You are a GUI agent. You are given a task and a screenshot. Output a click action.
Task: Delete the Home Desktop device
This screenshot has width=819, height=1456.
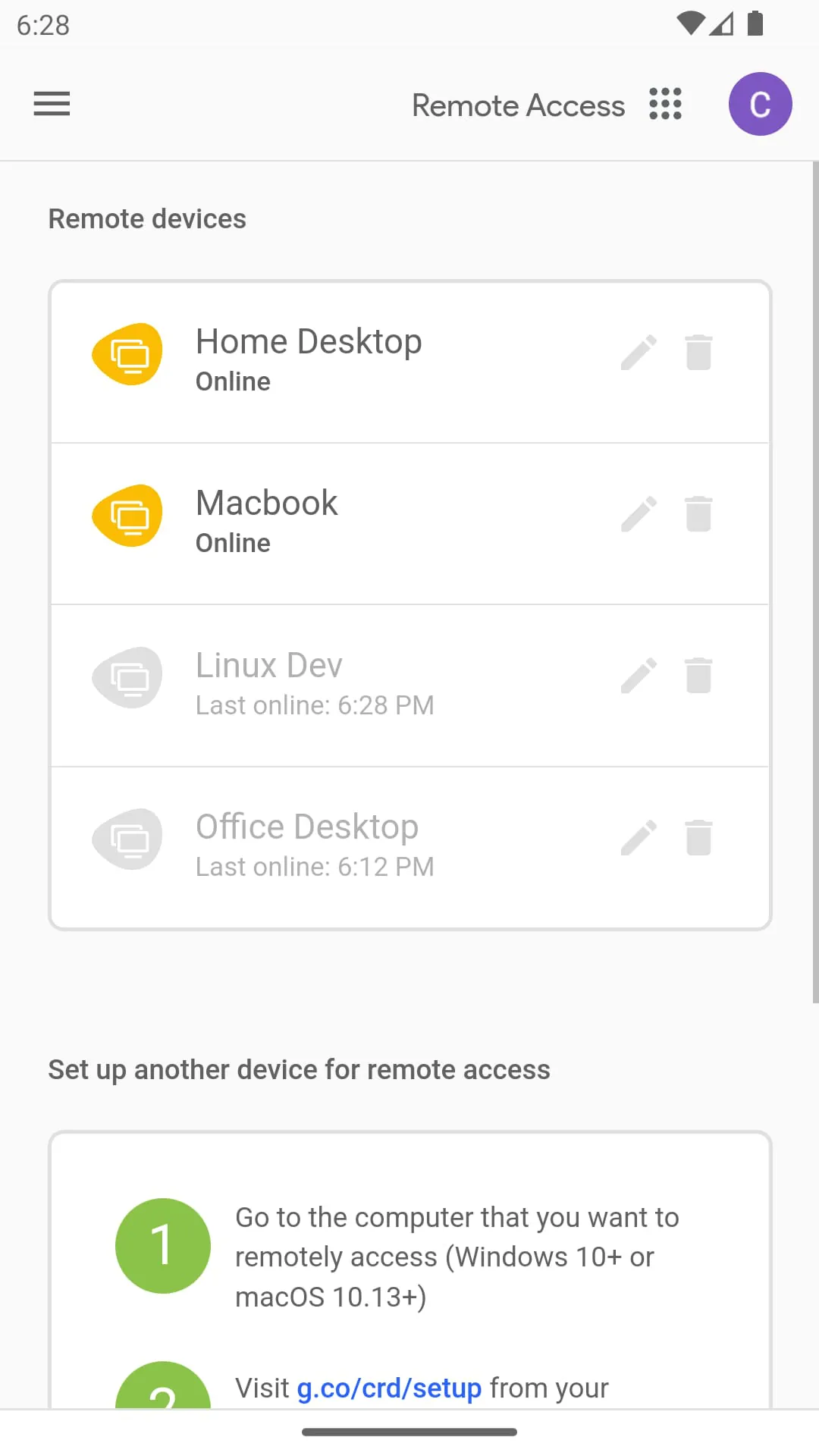tap(698, 353)
